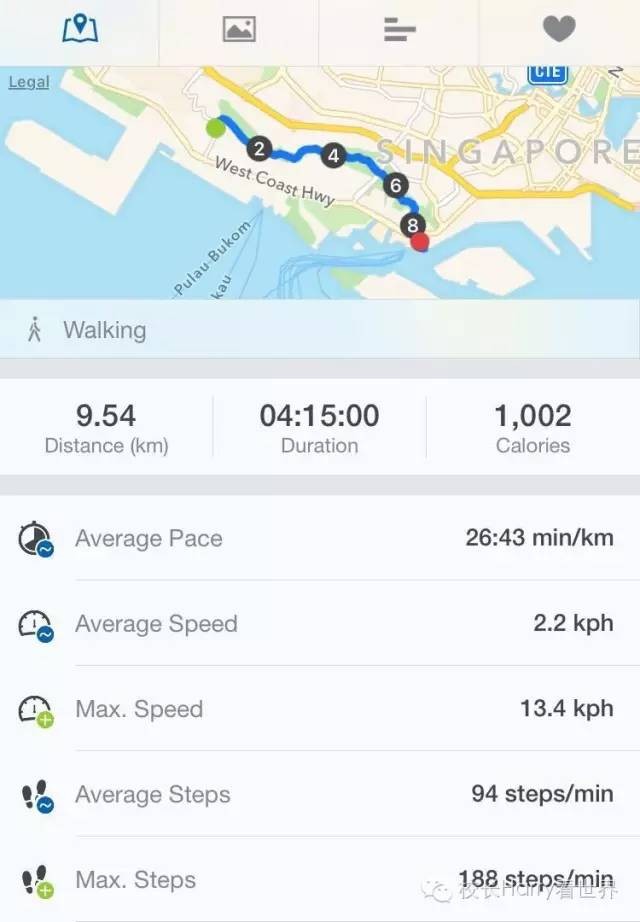Switch to the map tab

(80, 30)
